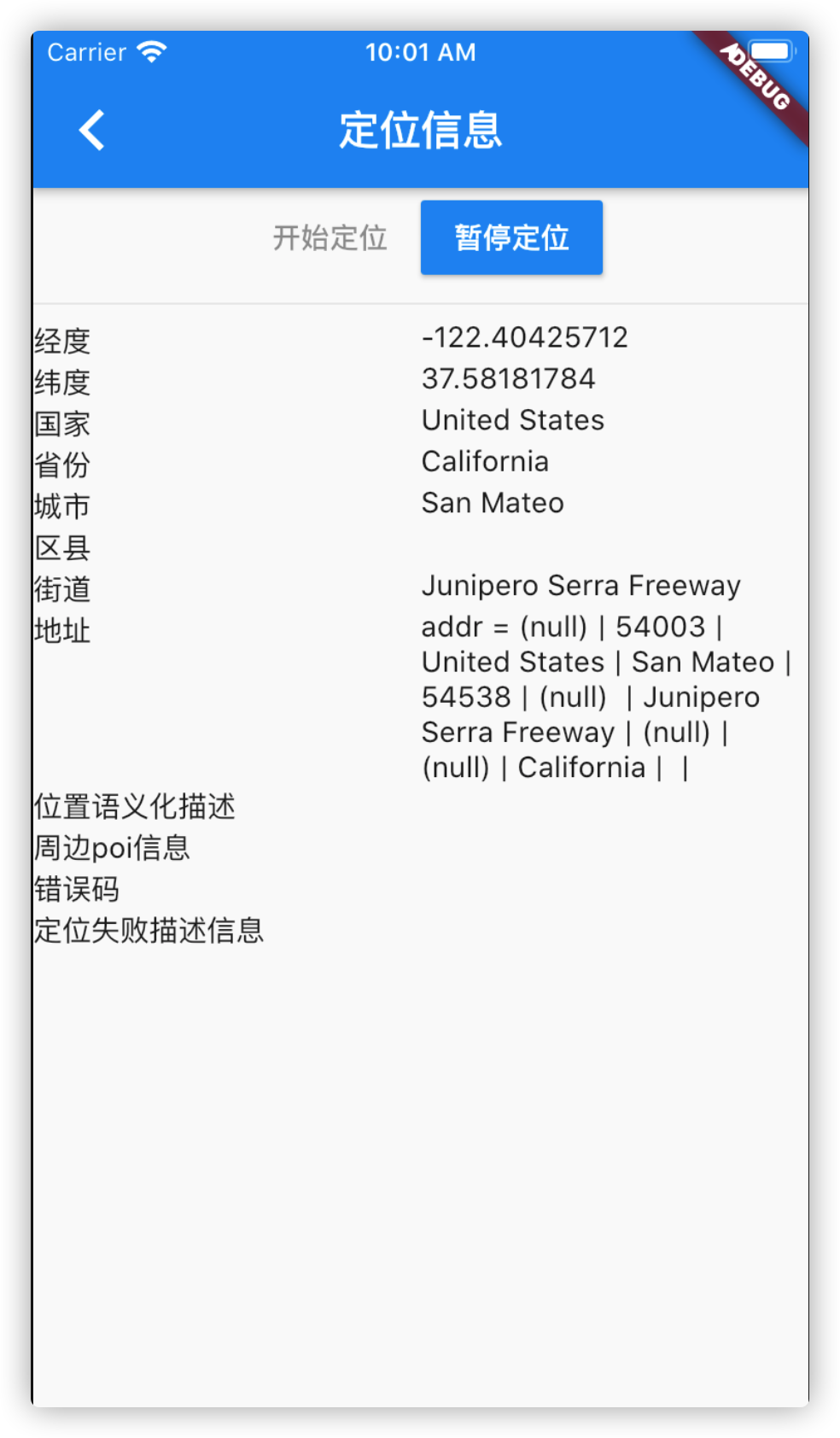Viewport: 840px width, 1438px height.
Task: Go back using the arrow in the app bar
Action: pyautogui.click(x=91, y=131)
